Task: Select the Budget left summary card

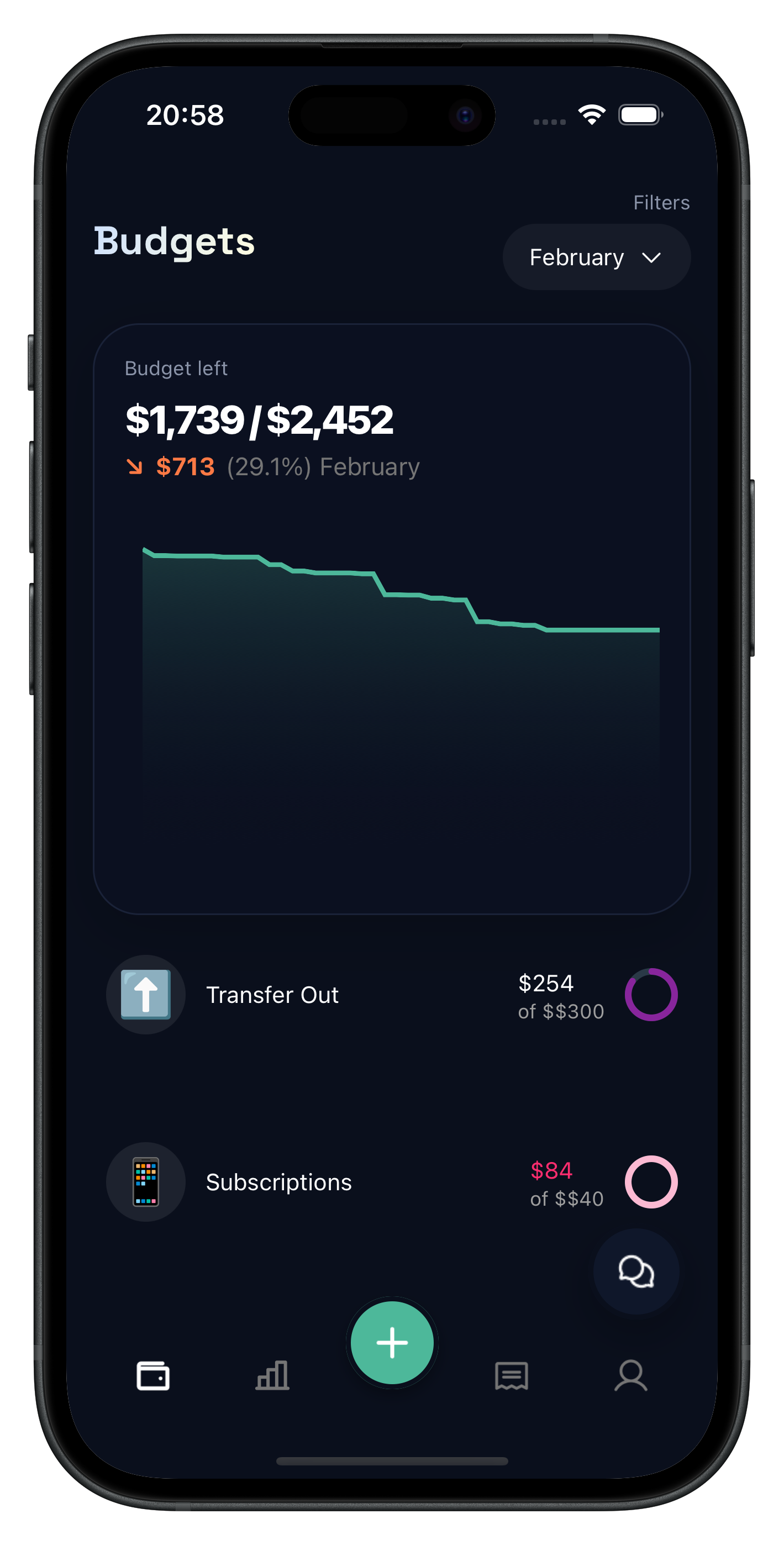Action: pos(392,618)
